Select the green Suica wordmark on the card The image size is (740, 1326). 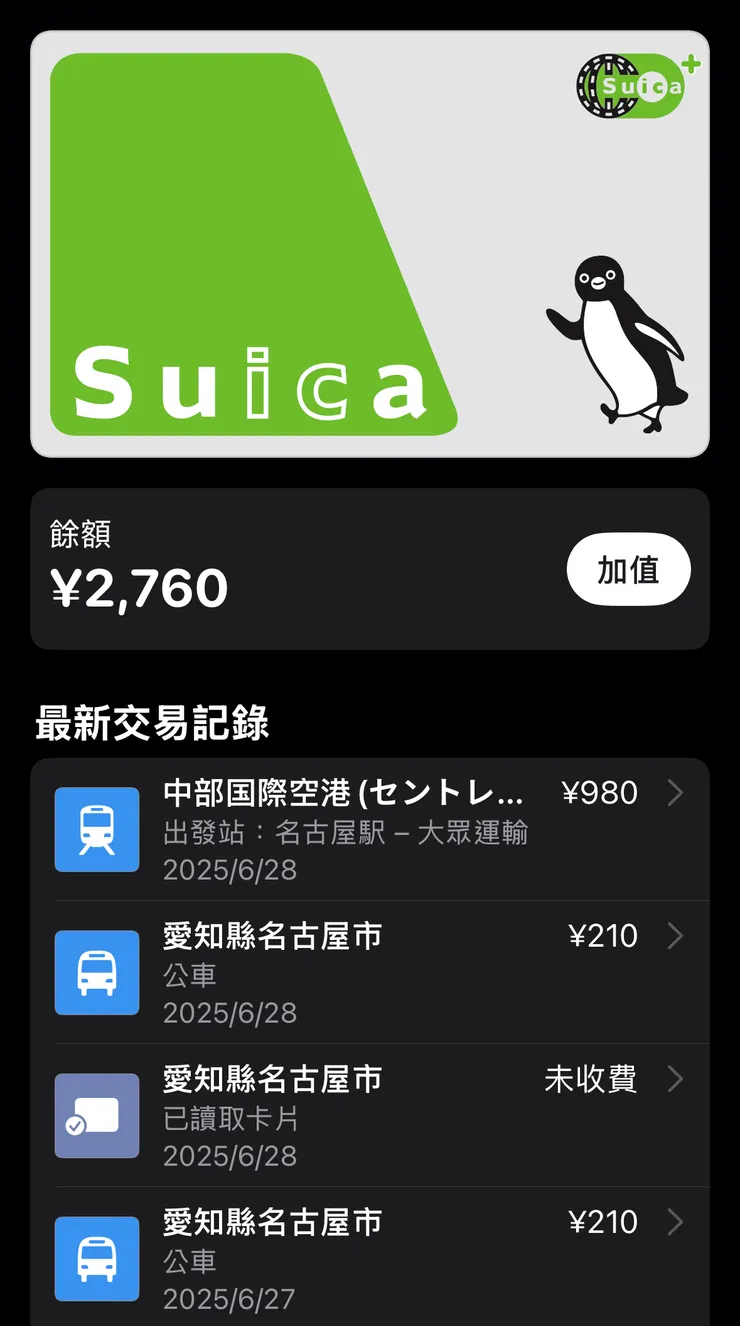[250, 385]
